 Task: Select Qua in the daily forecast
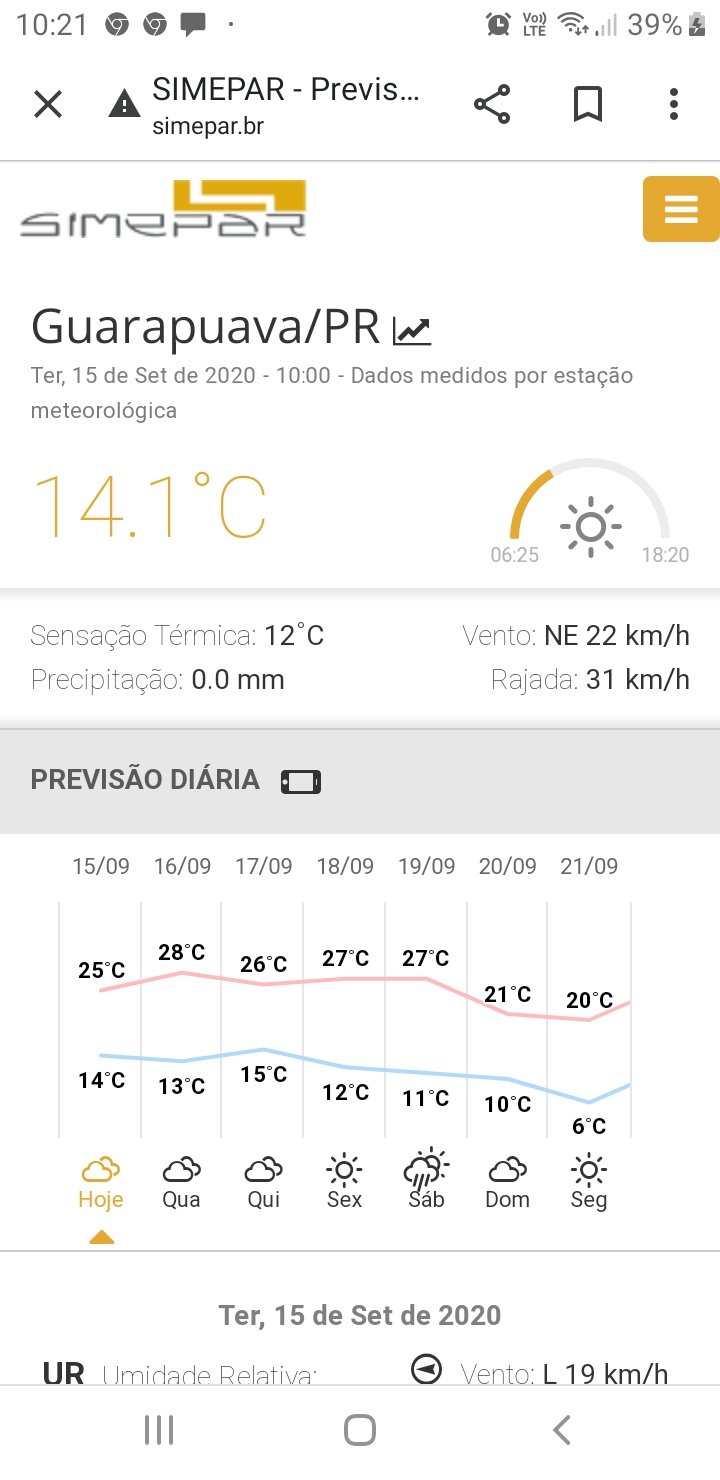182,1183
